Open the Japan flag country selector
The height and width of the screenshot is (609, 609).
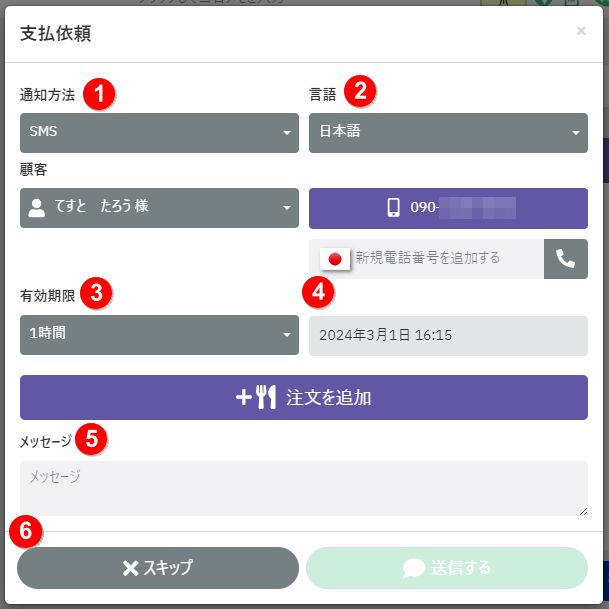coord(335,259)
